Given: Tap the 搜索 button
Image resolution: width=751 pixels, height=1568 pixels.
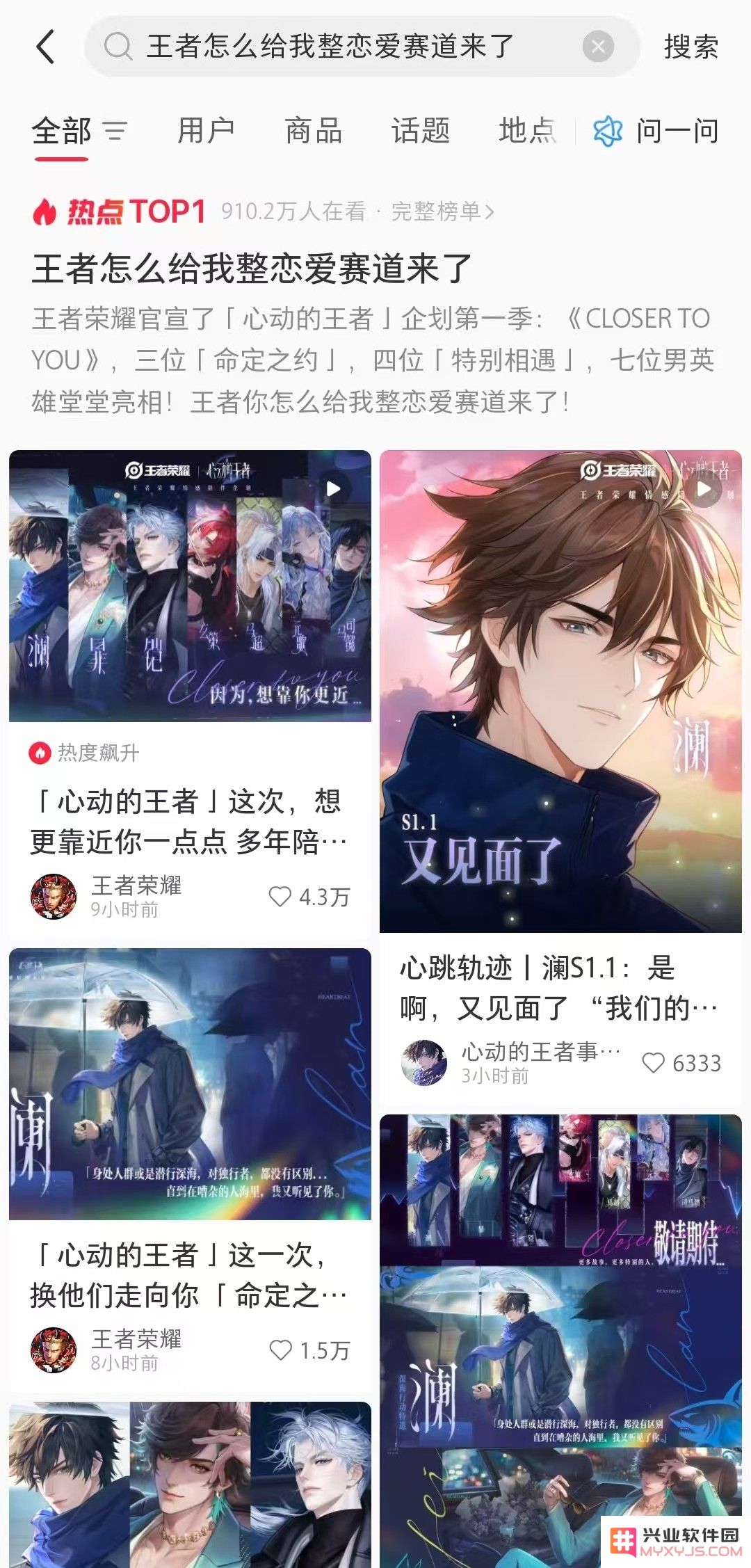Looking at the screenshot, I should [691, 47].
